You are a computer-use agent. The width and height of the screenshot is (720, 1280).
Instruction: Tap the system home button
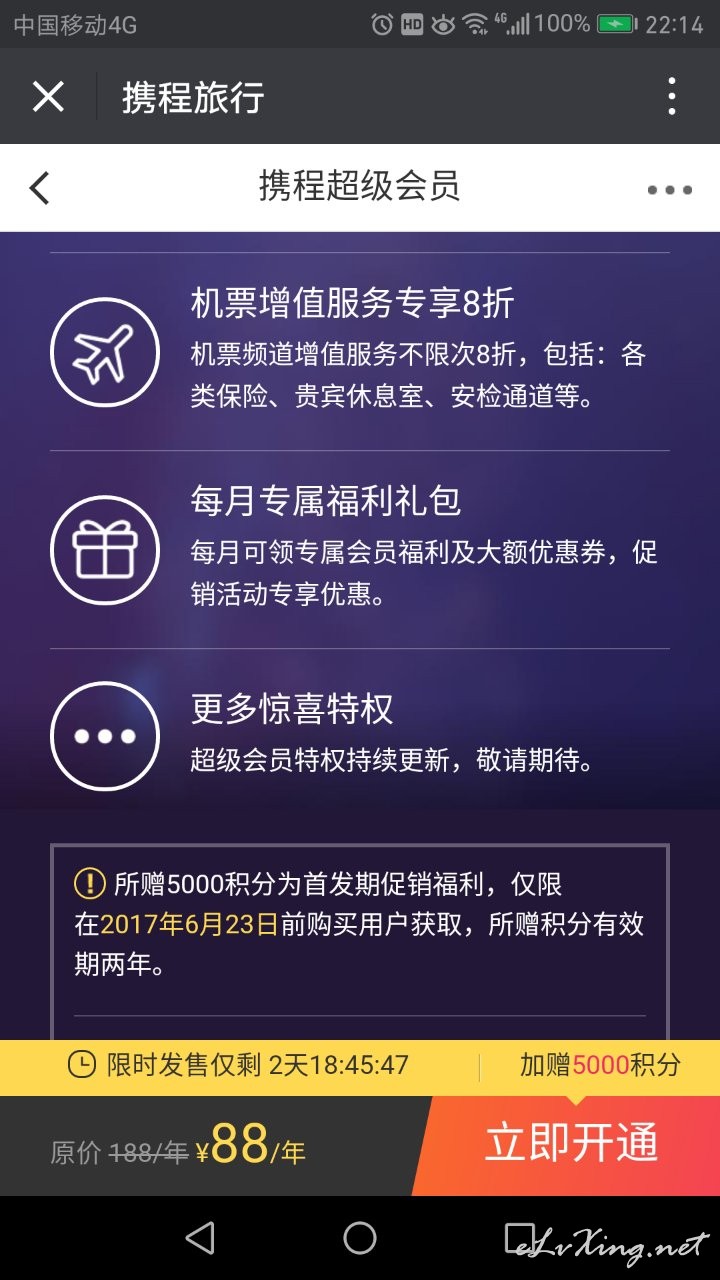pos(360,1238)
